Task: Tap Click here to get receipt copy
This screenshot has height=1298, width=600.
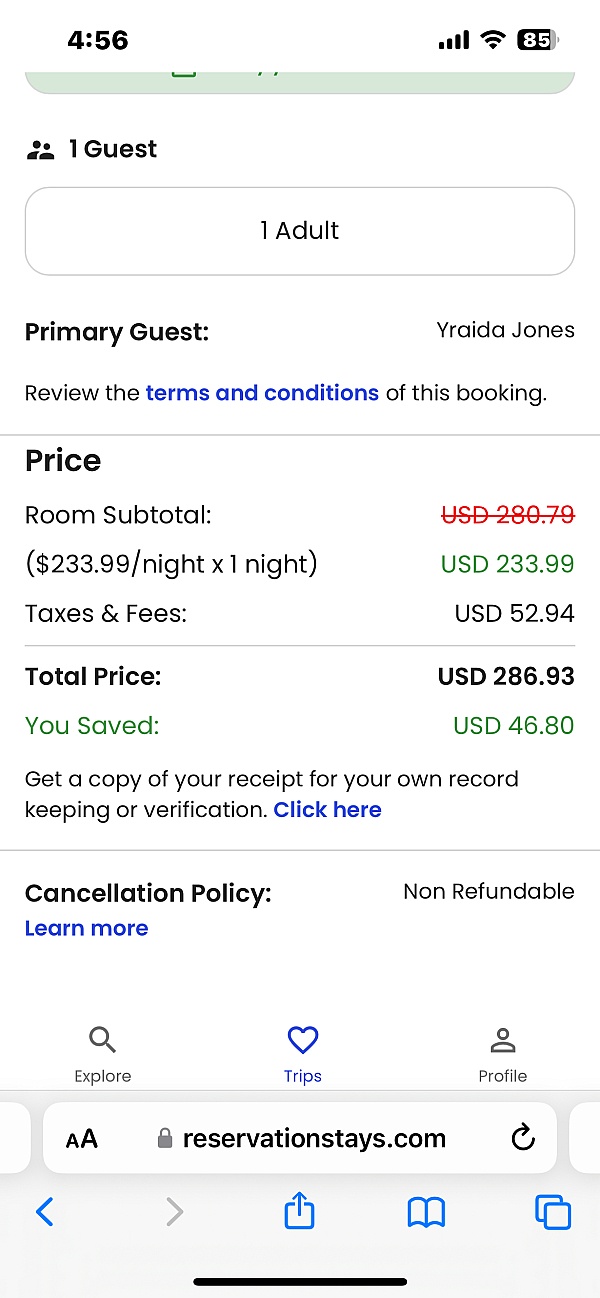Action: [328, 810]
